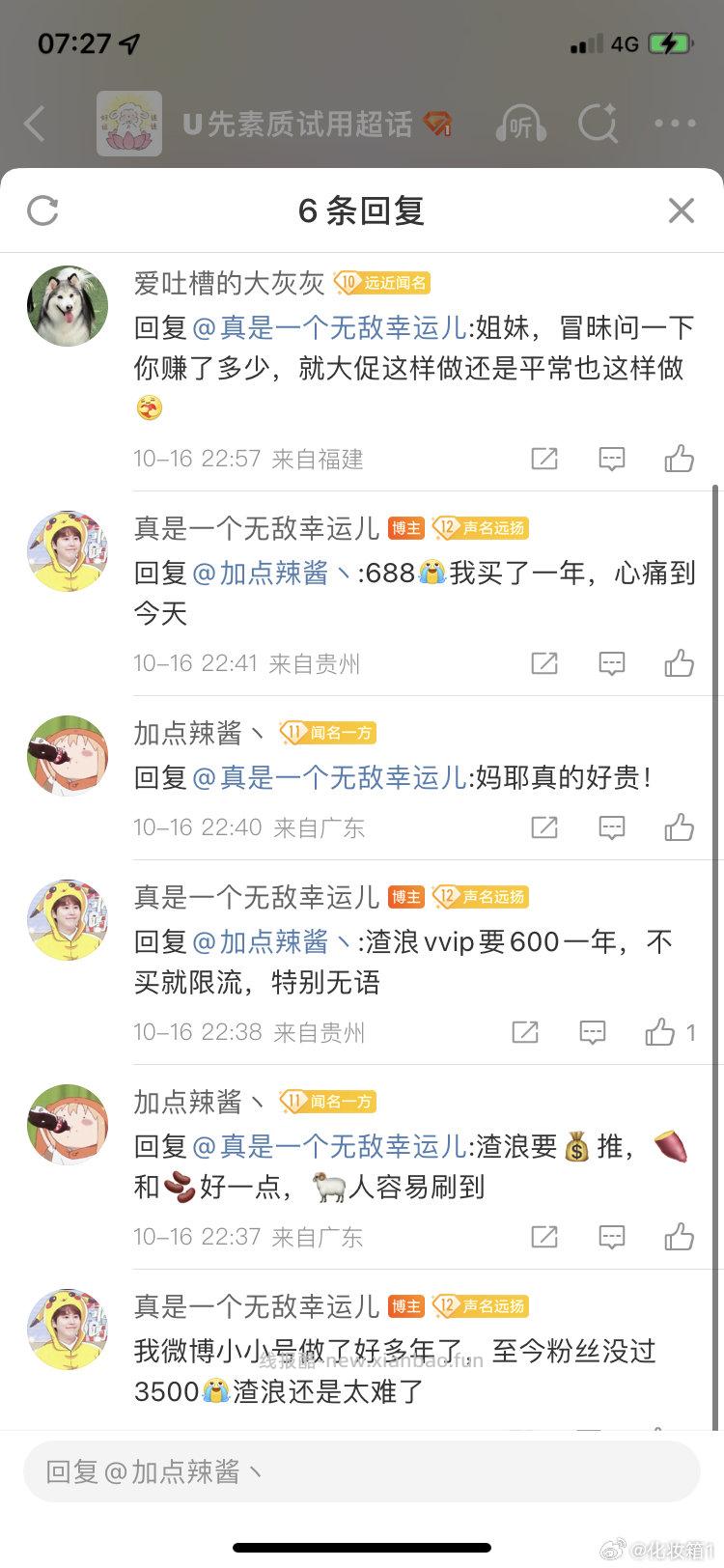Tap the 声名远扬 level badge on the second reply
The image size is (724, 1568).
(482, 528)
